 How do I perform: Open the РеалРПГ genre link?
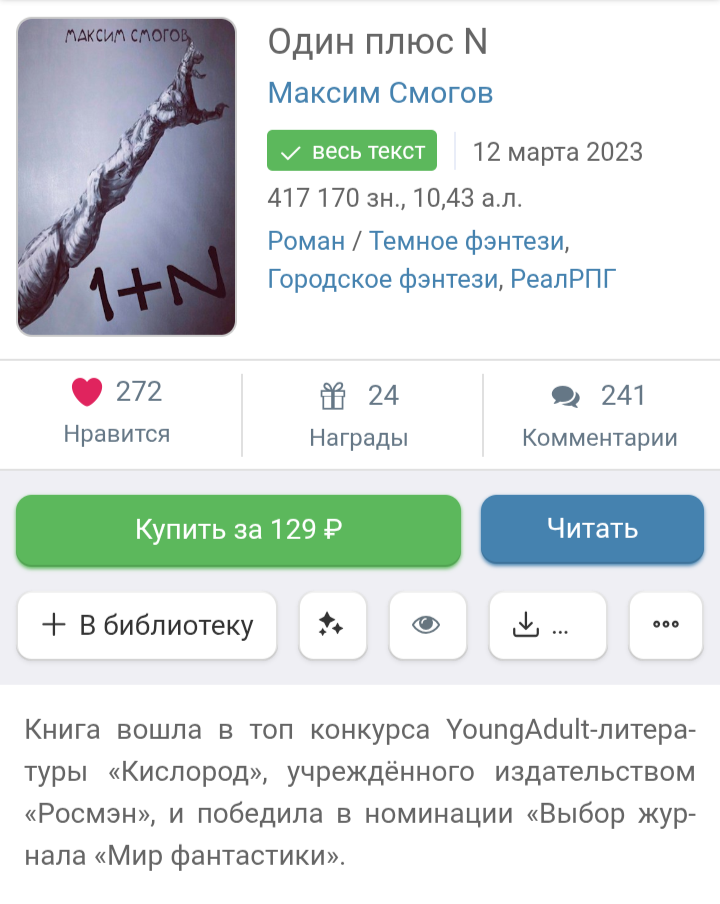(x=563, y=278)
